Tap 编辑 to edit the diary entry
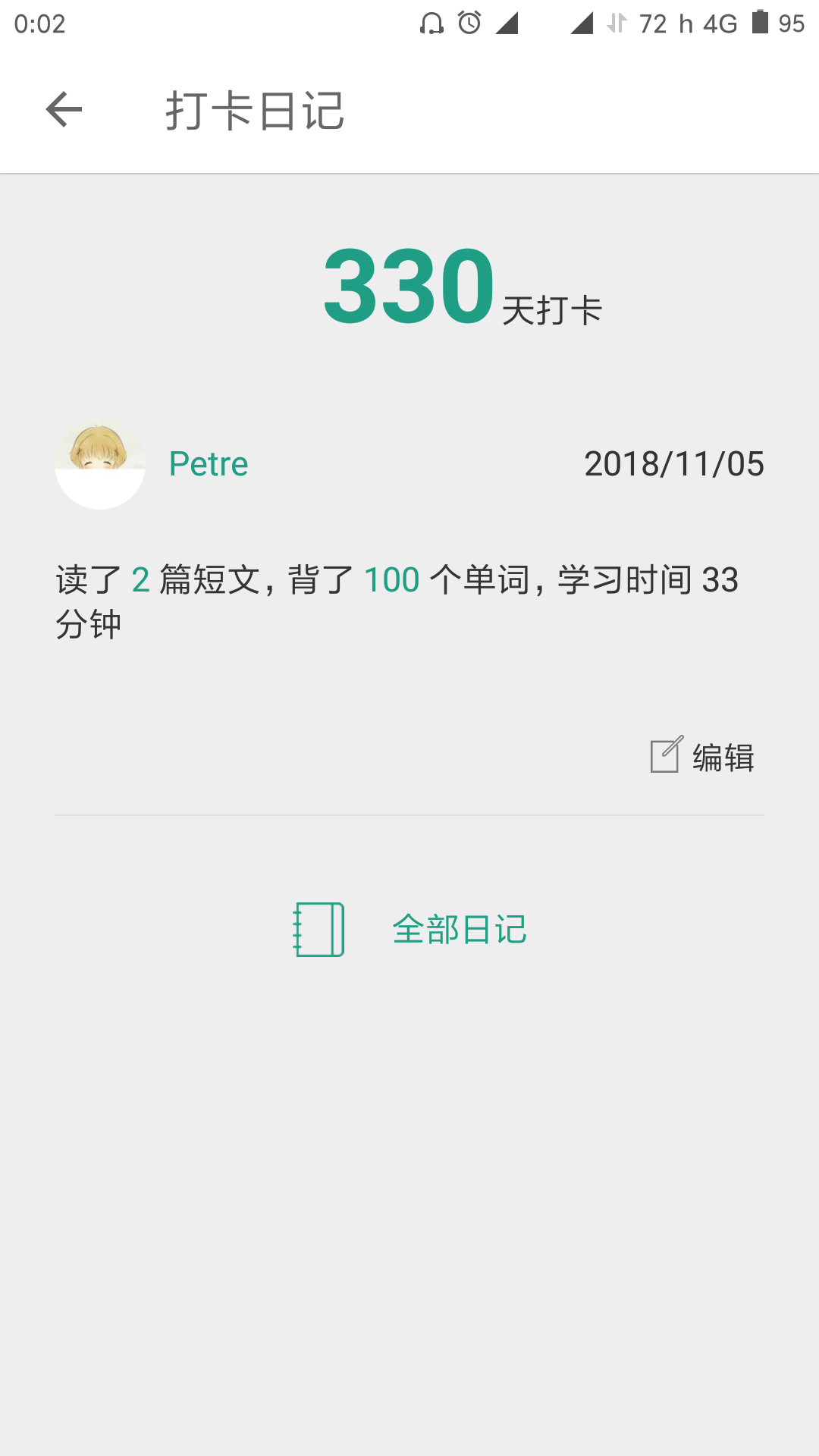The image size is (819, 1456). (x=703, y=756)
